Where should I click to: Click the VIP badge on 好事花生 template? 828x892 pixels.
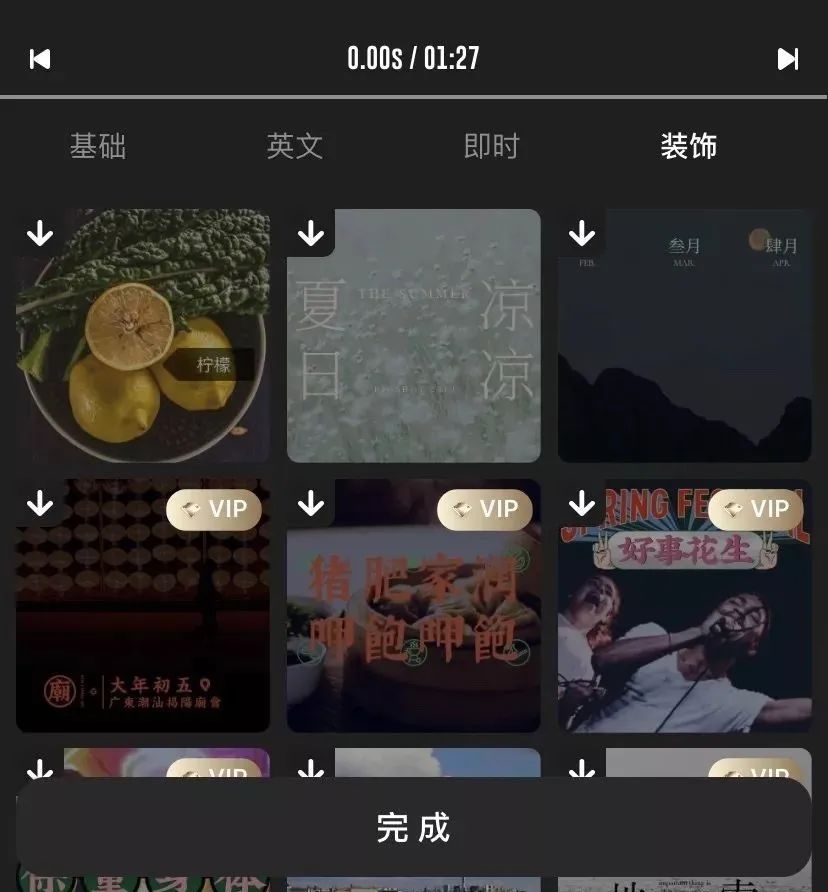[x=755, y=509]
